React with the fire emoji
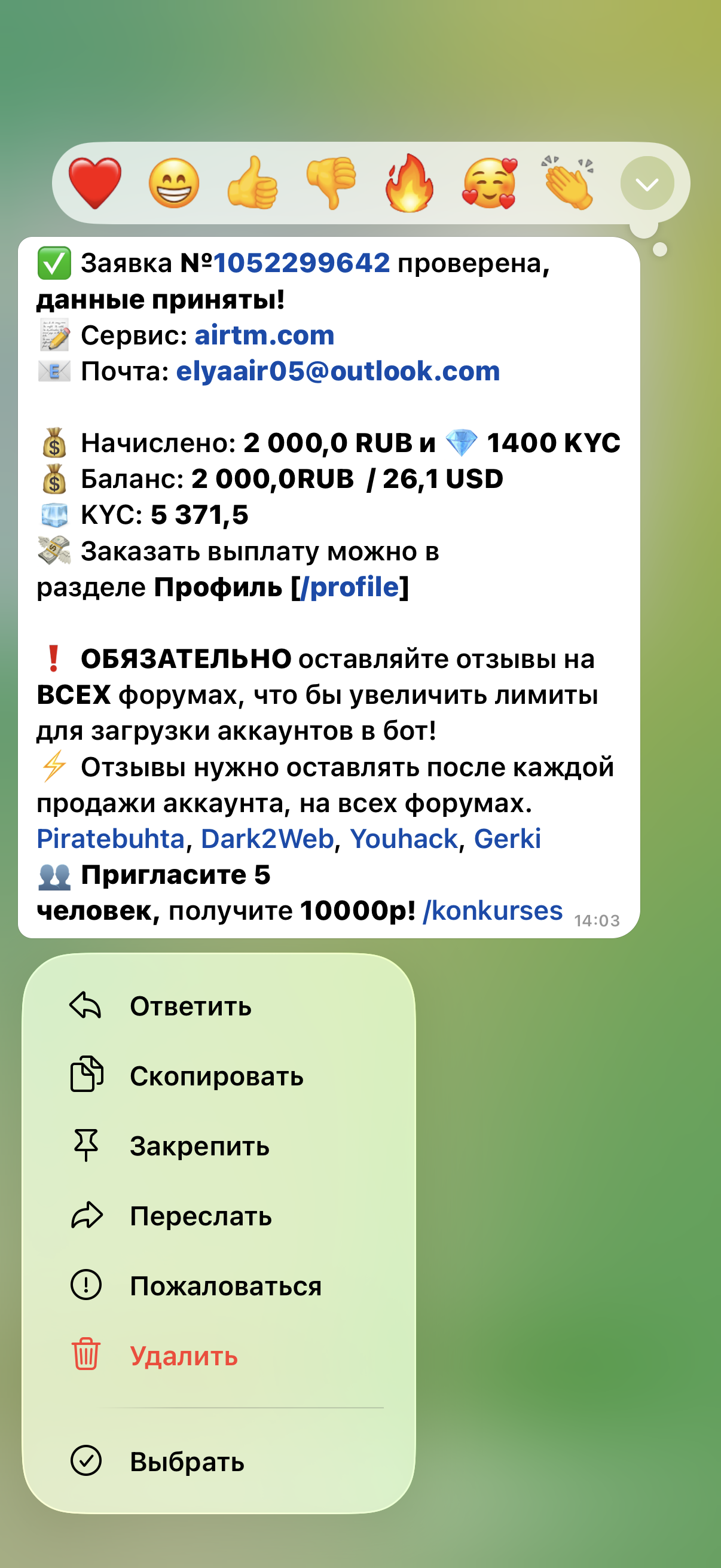The image size is (721, 1568). [x=410, y=182]
